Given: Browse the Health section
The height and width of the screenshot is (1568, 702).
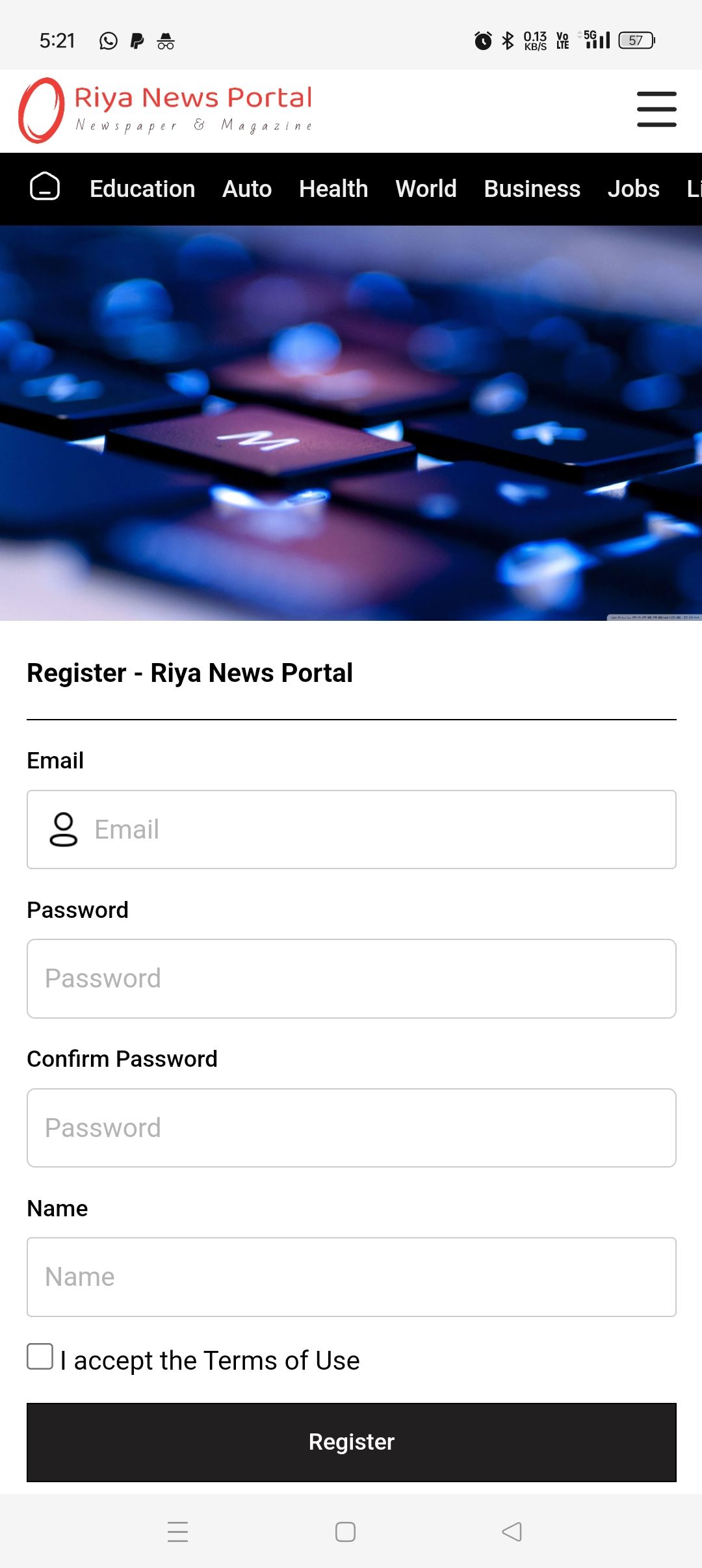Looking at the screenshot, I should tap(333, 189).
